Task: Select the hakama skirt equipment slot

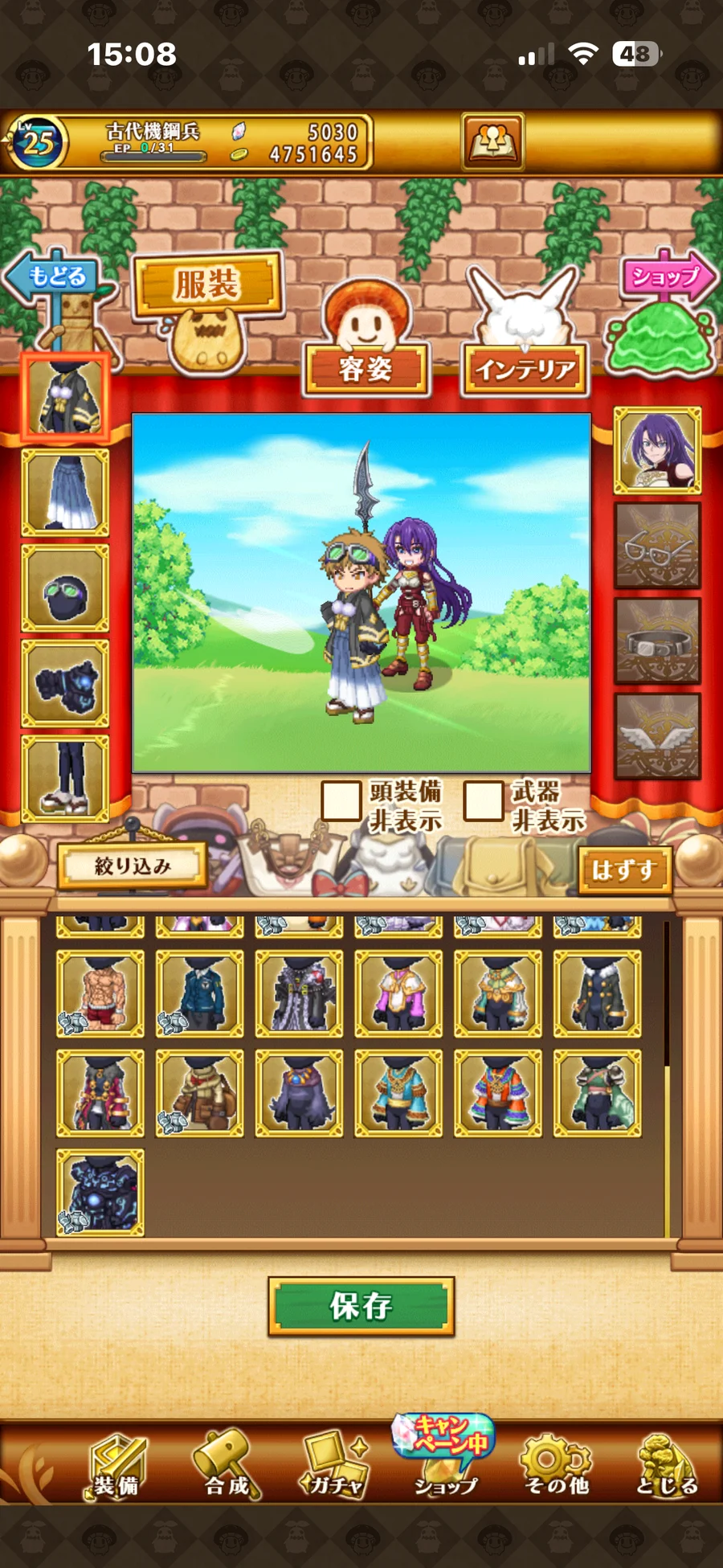Action: (65, 493)
